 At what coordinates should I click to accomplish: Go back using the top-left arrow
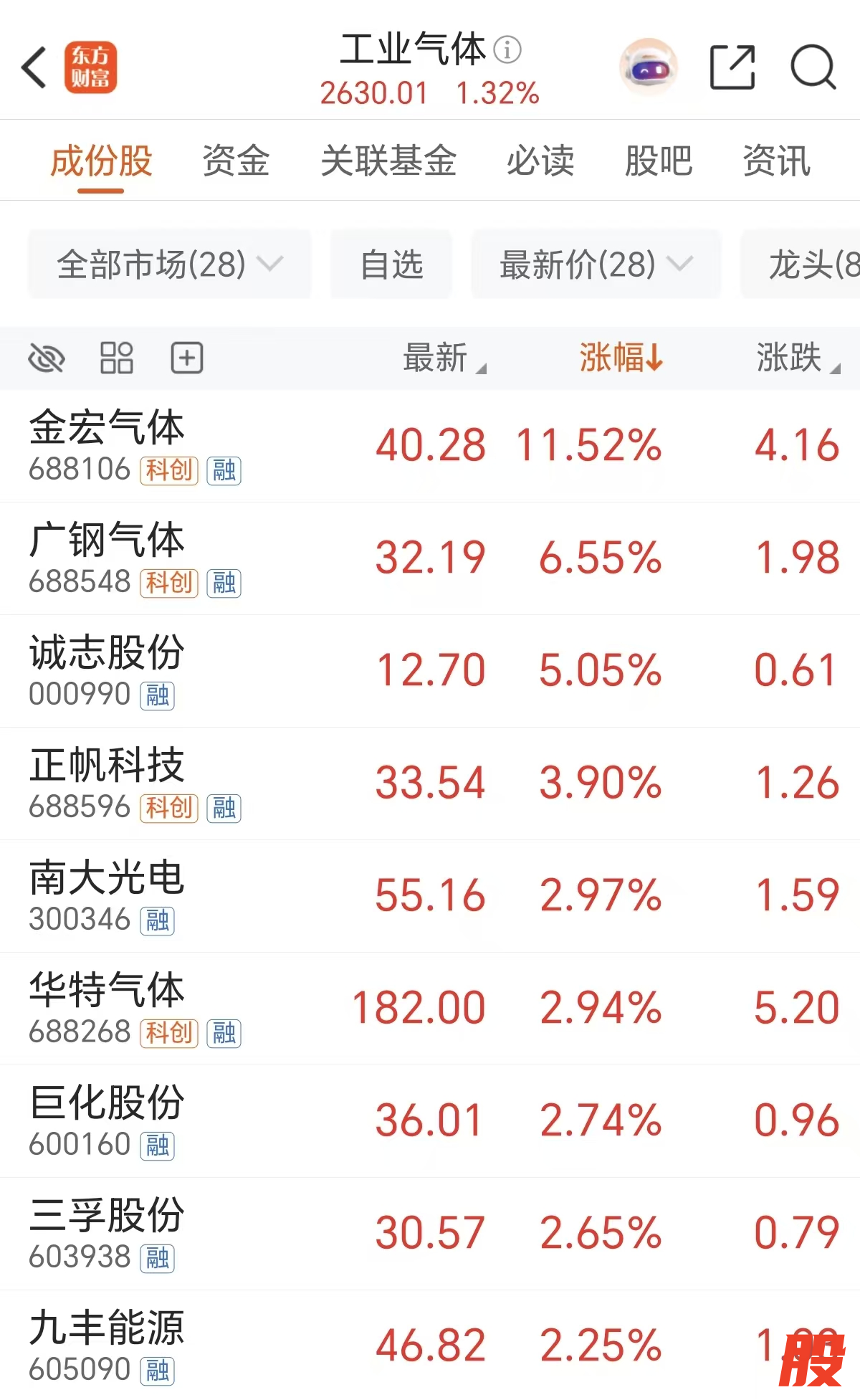click(x=34, y=68)
